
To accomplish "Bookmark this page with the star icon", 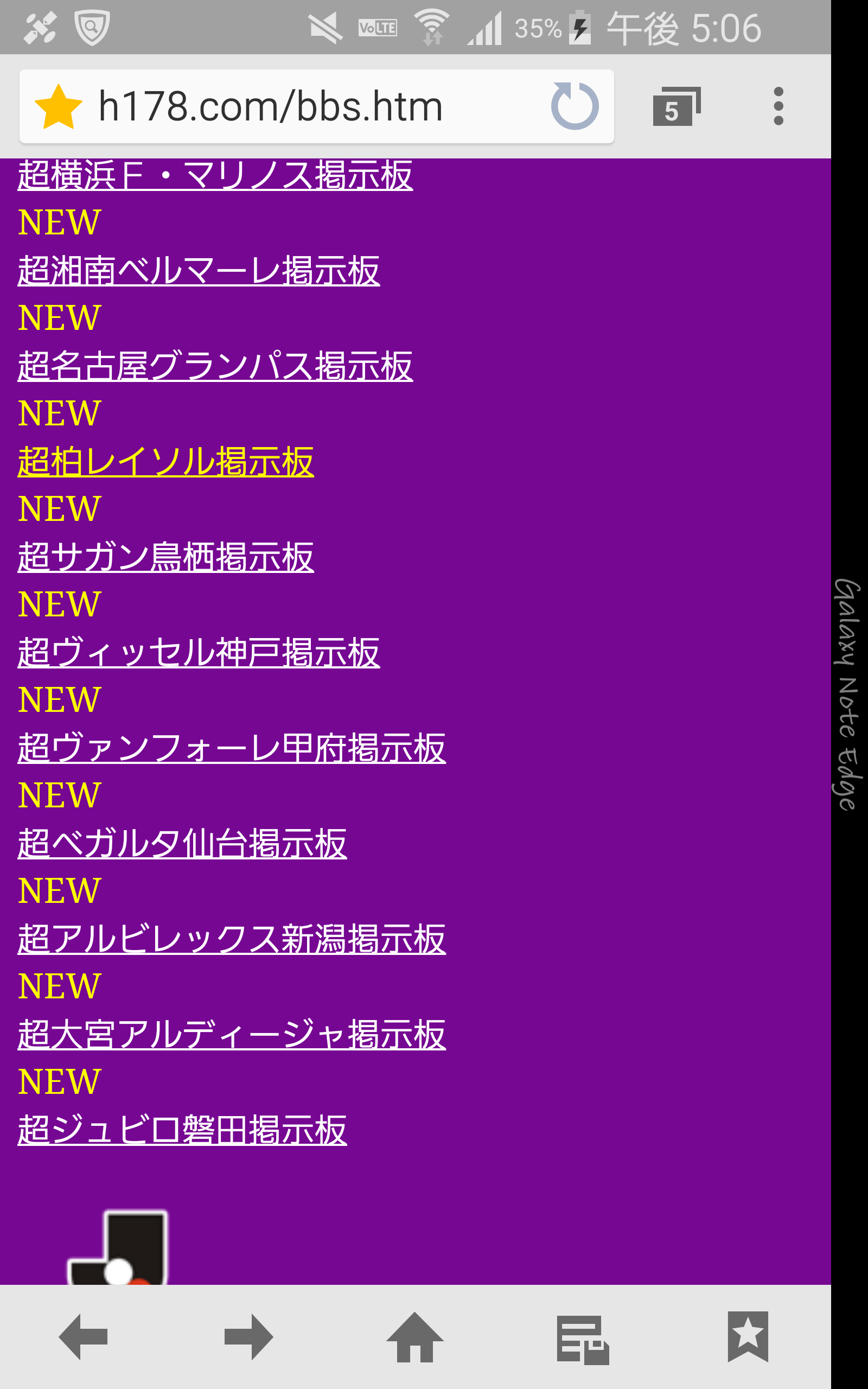I will pos(58,107).
